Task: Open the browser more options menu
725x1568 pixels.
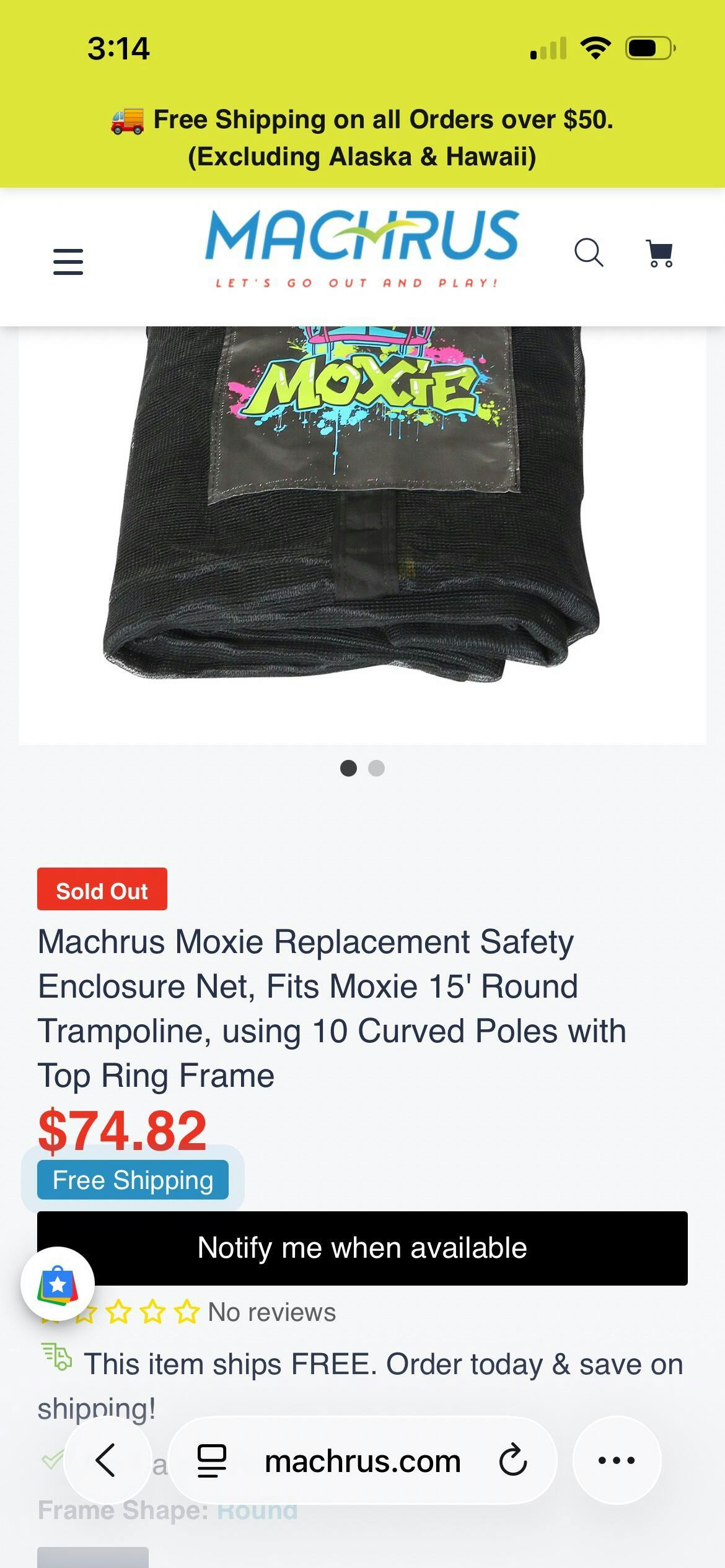Action: pos(617,1460)
